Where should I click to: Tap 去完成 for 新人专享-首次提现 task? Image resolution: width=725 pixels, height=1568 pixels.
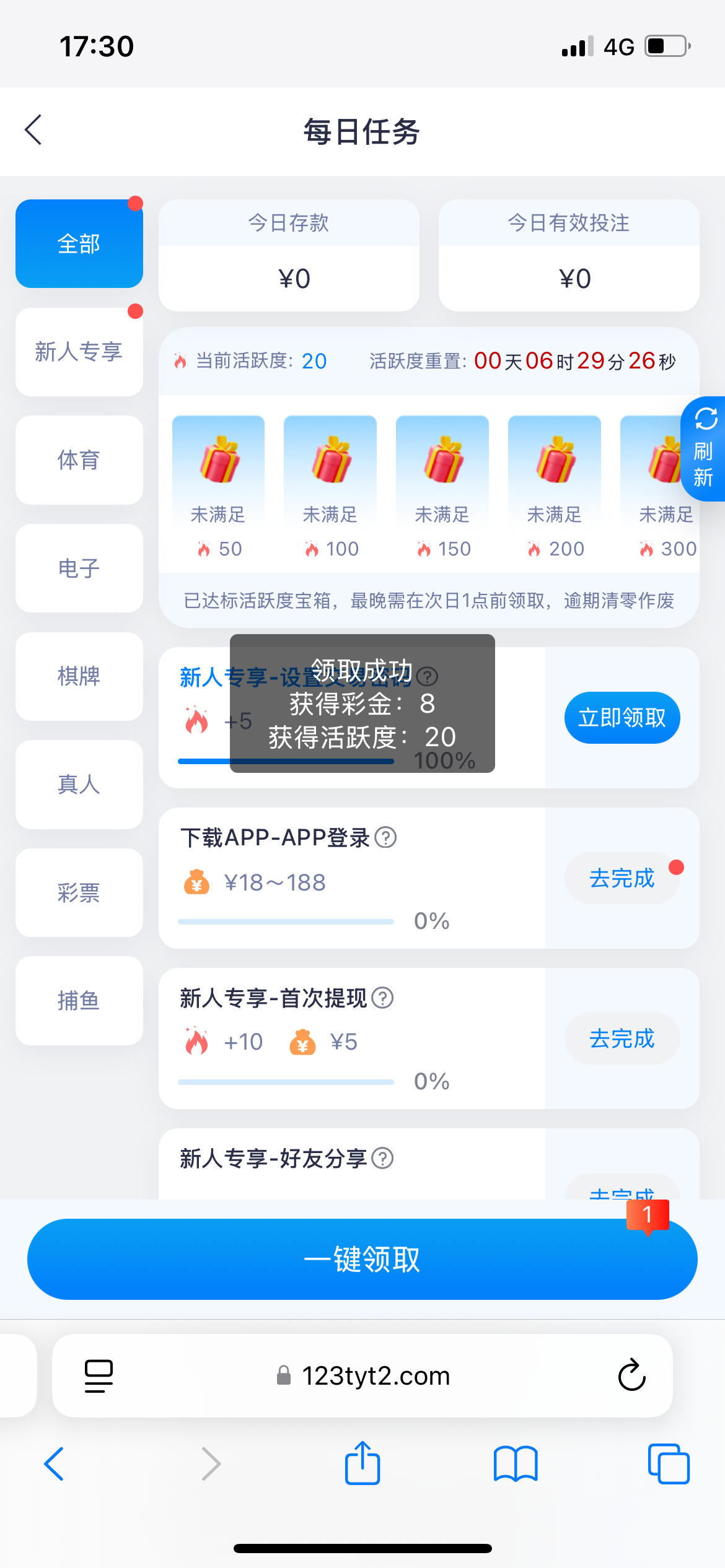622,1039
